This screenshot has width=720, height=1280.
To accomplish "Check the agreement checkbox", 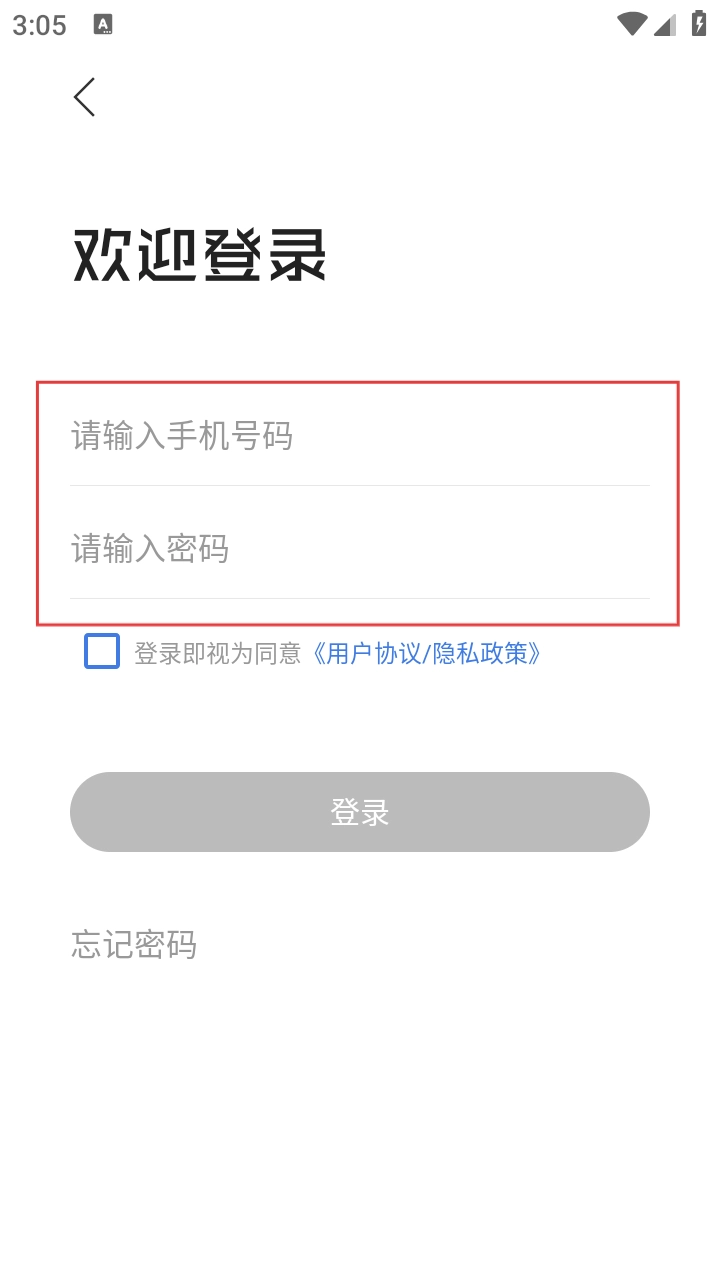I will 102,651.
